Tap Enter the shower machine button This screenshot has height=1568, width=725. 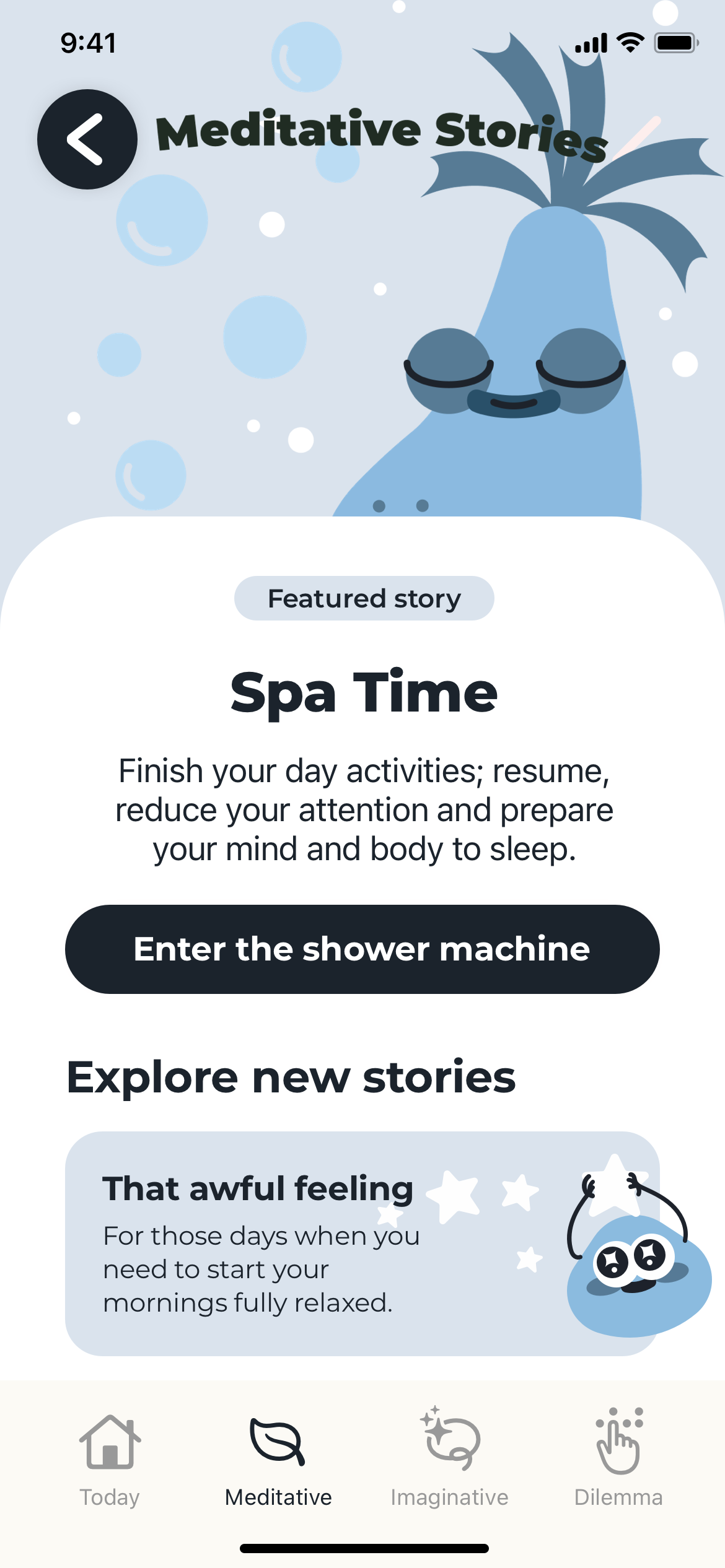point(362,949)
